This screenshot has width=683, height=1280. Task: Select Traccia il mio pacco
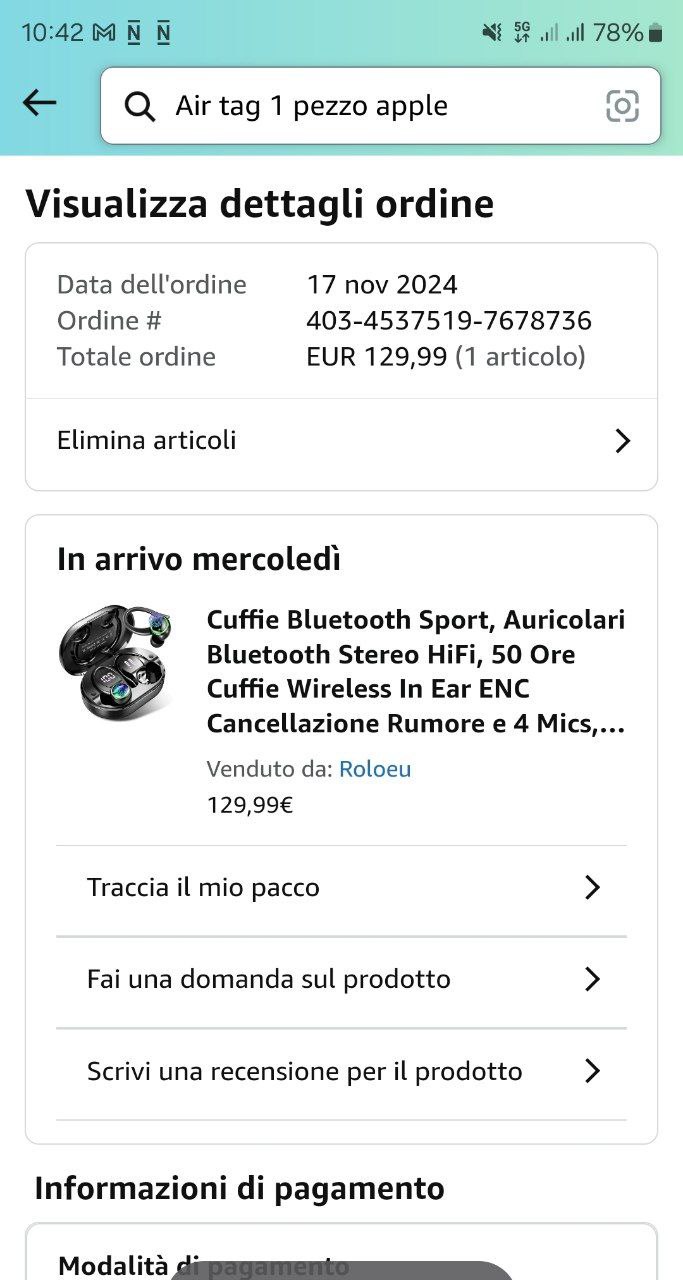tap(341, 888)
